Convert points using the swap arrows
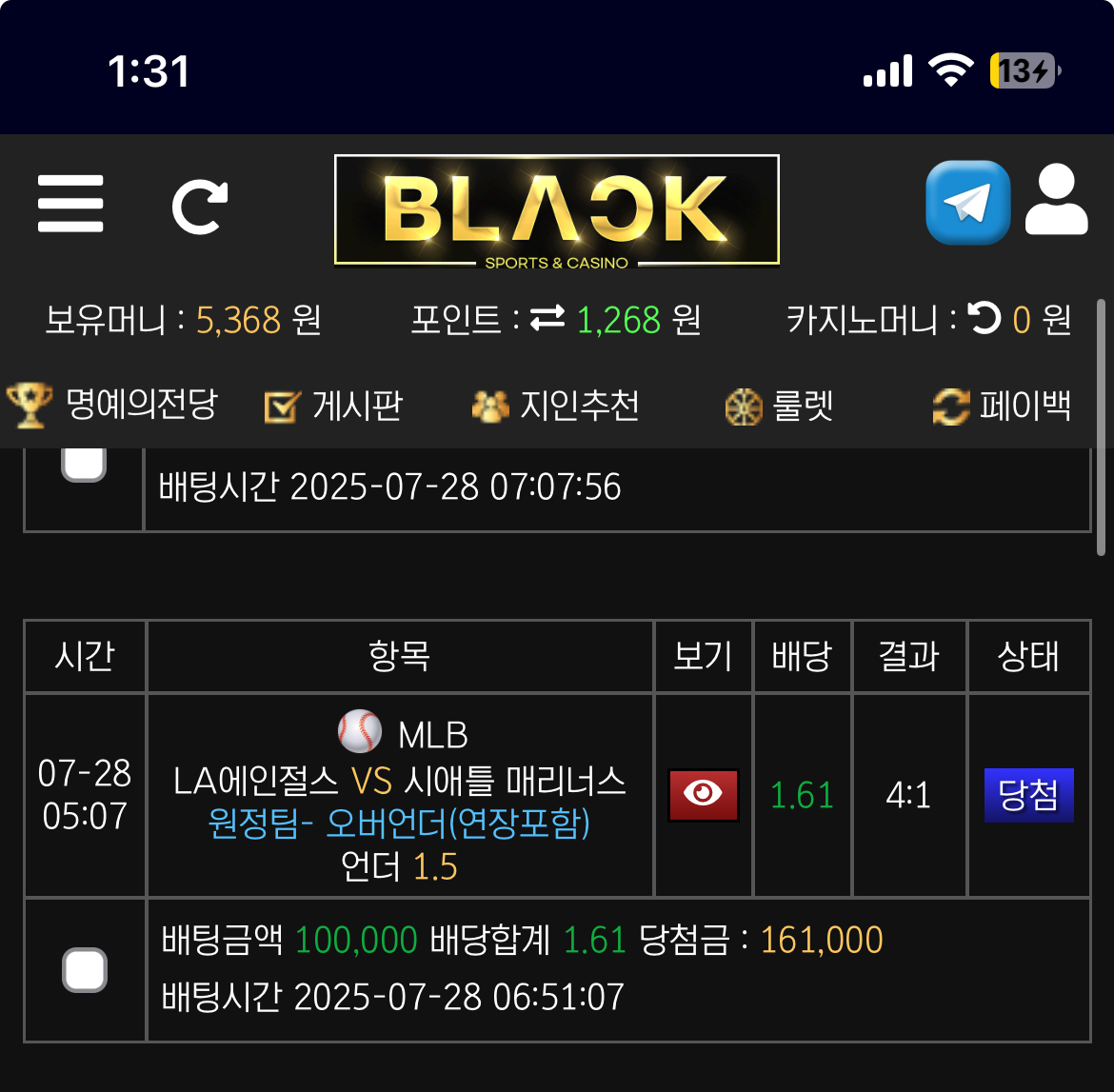The width and height of the screenshot is (1114, 1092). click(547, 319)
